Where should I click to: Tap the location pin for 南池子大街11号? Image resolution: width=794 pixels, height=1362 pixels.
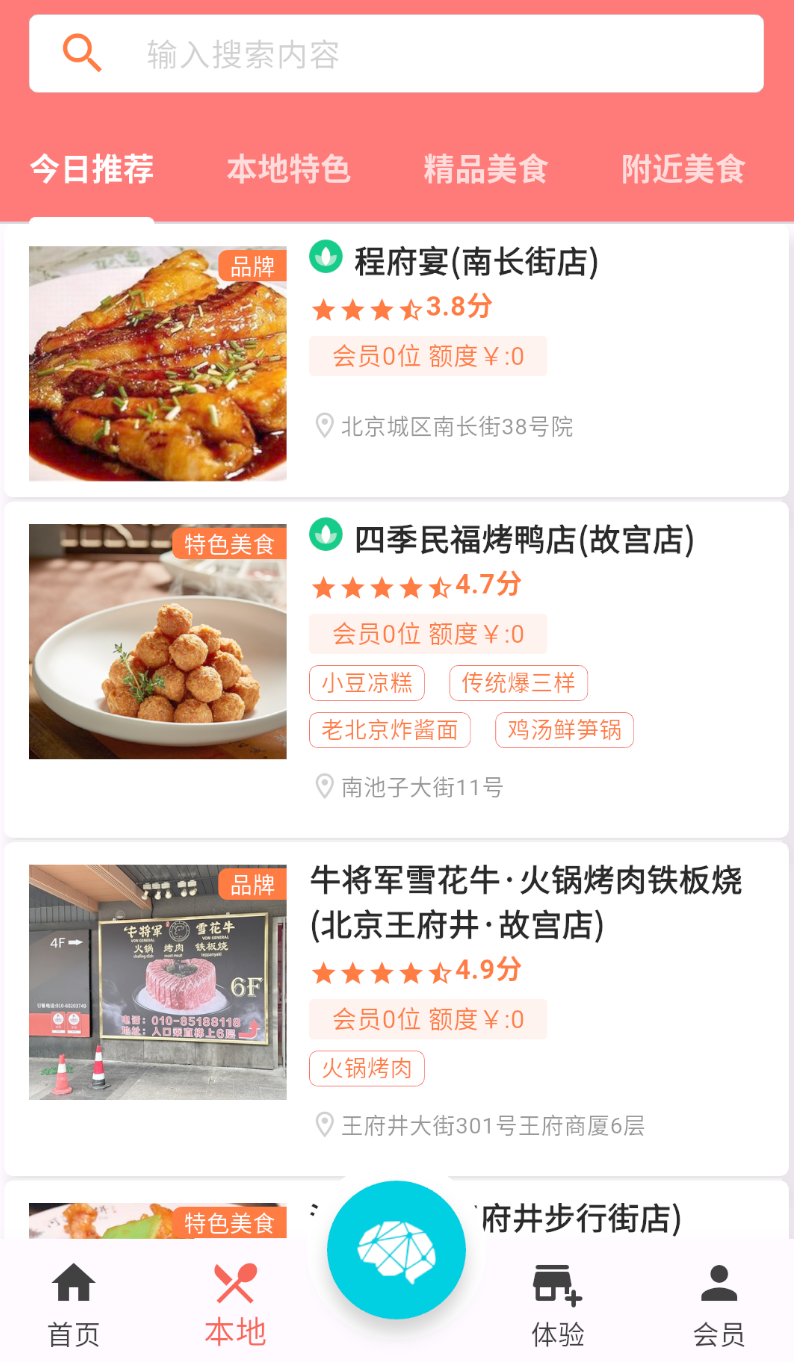[323, 788]
